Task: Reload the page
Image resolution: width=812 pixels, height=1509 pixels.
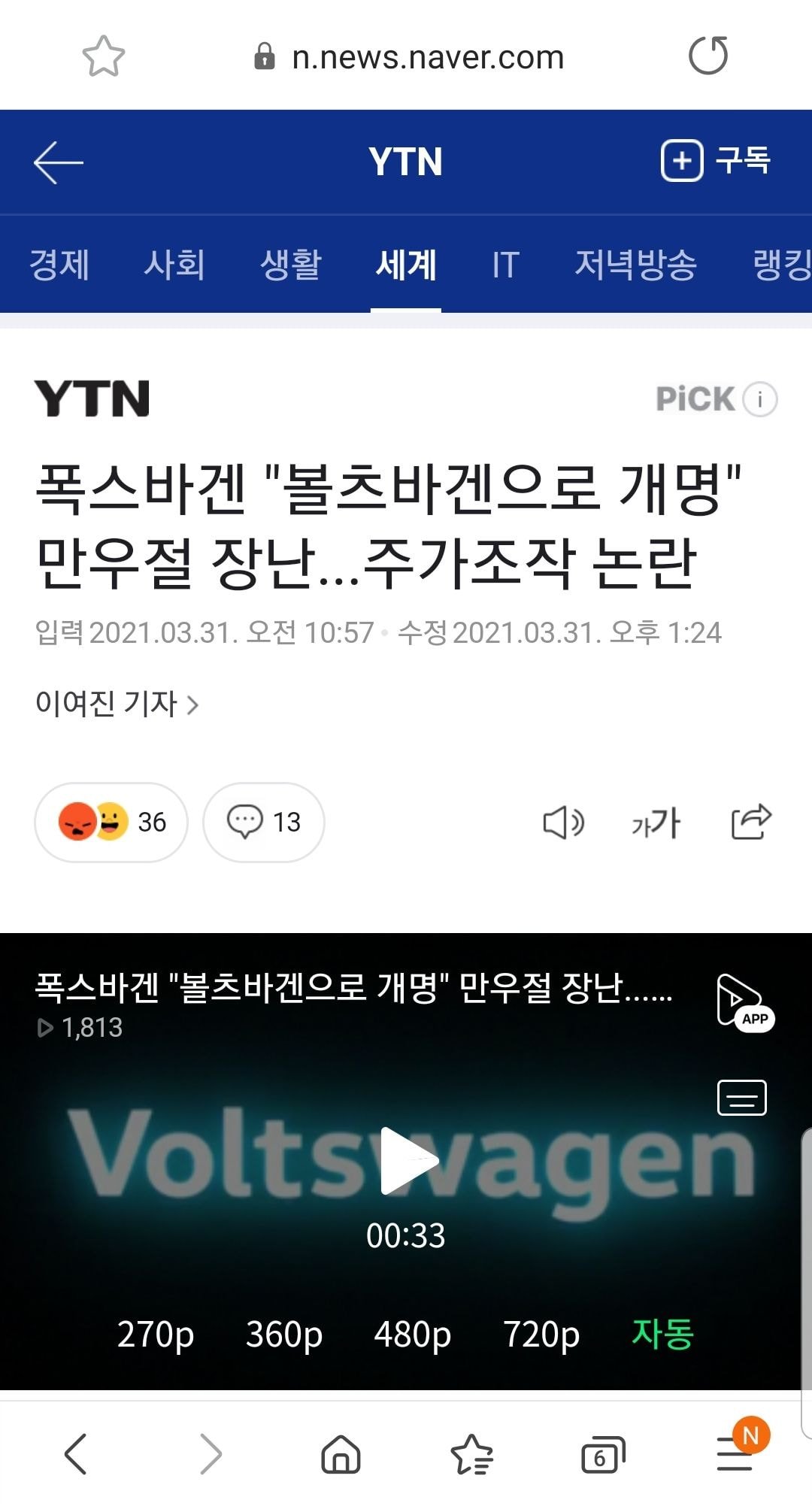Action: pyautogui.click(x=707, y=56)
